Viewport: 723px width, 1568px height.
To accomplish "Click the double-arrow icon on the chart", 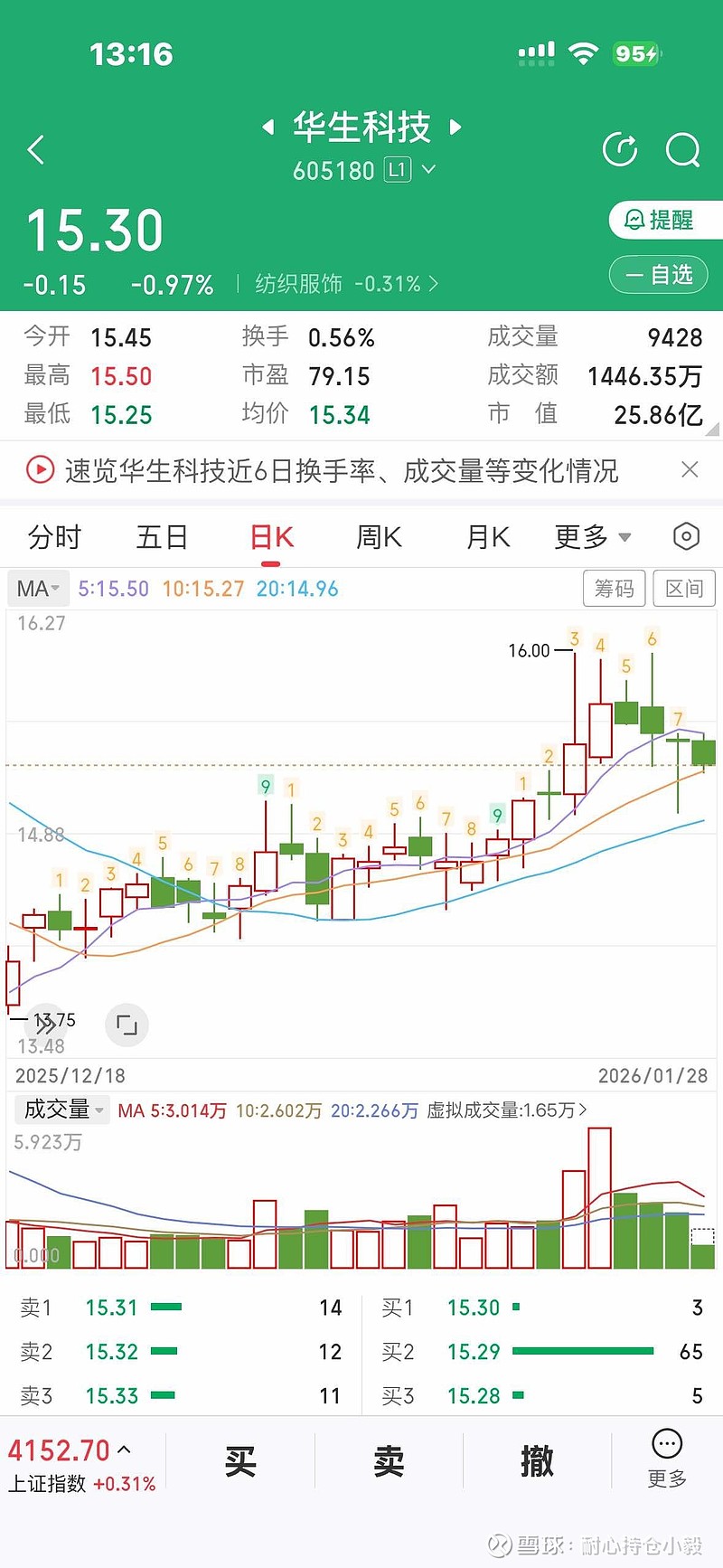I will pos(46,1025).
